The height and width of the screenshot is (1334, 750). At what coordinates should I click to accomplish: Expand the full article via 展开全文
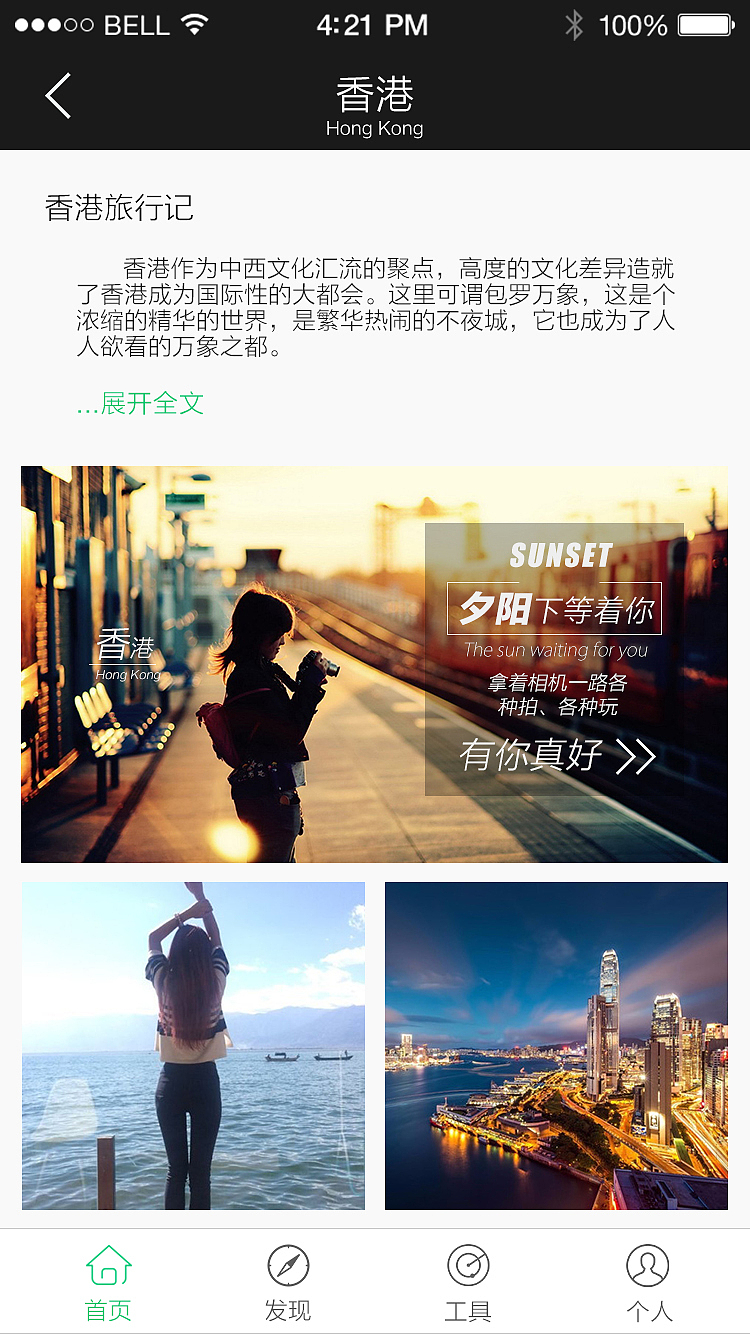[x=139, y=404]
